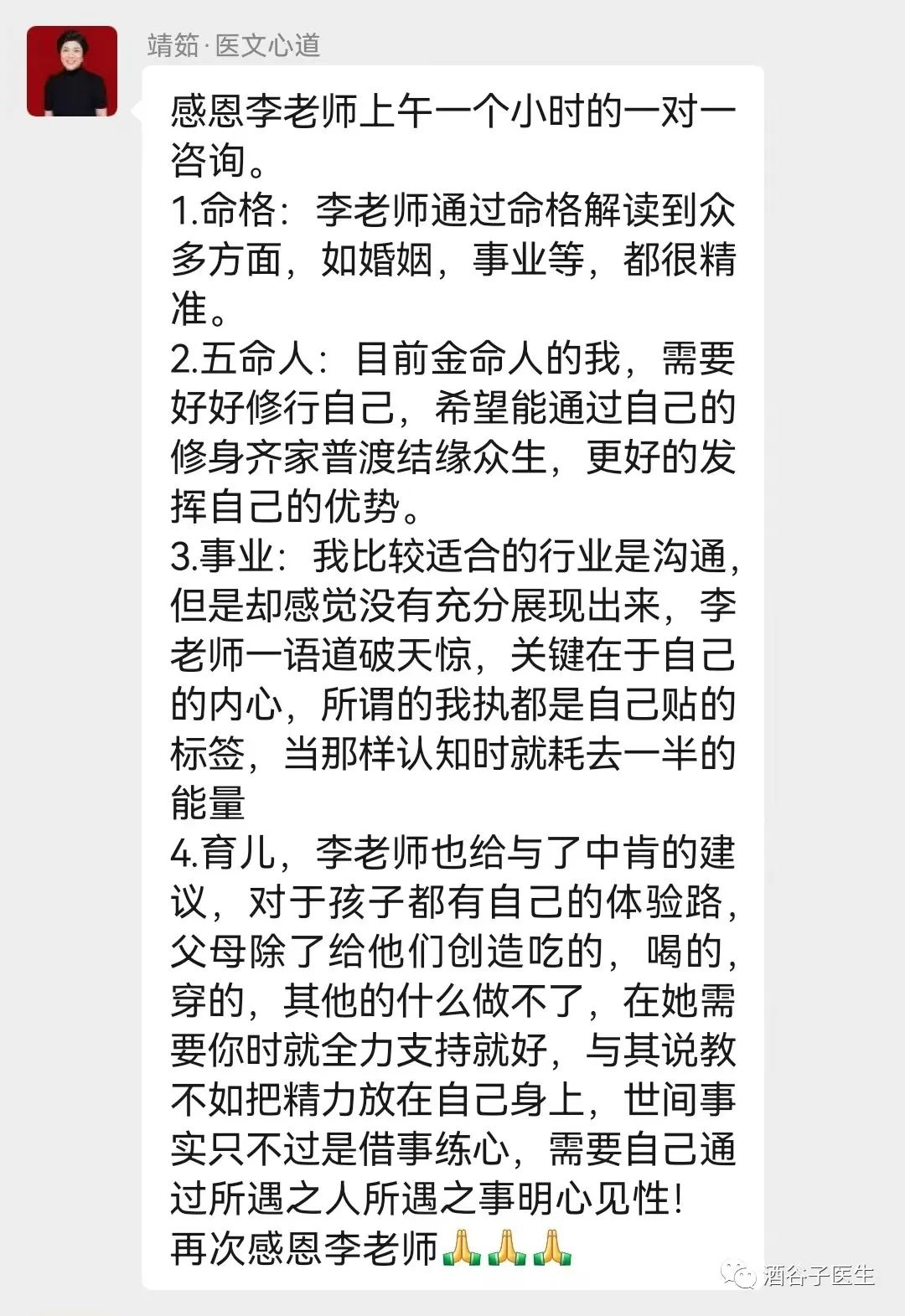The image size is (905, 1316).
Task: Open the sender's profile avatar
Action: 72,71
